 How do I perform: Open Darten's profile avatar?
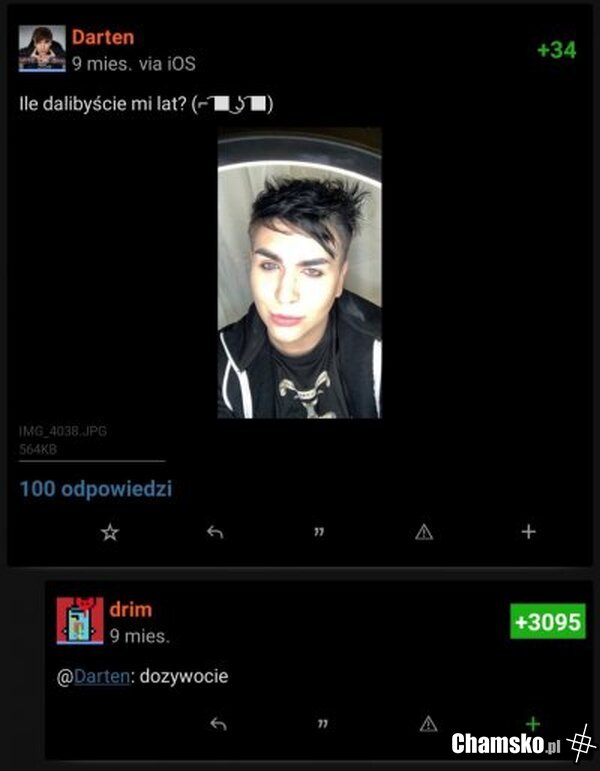(42, 48)
